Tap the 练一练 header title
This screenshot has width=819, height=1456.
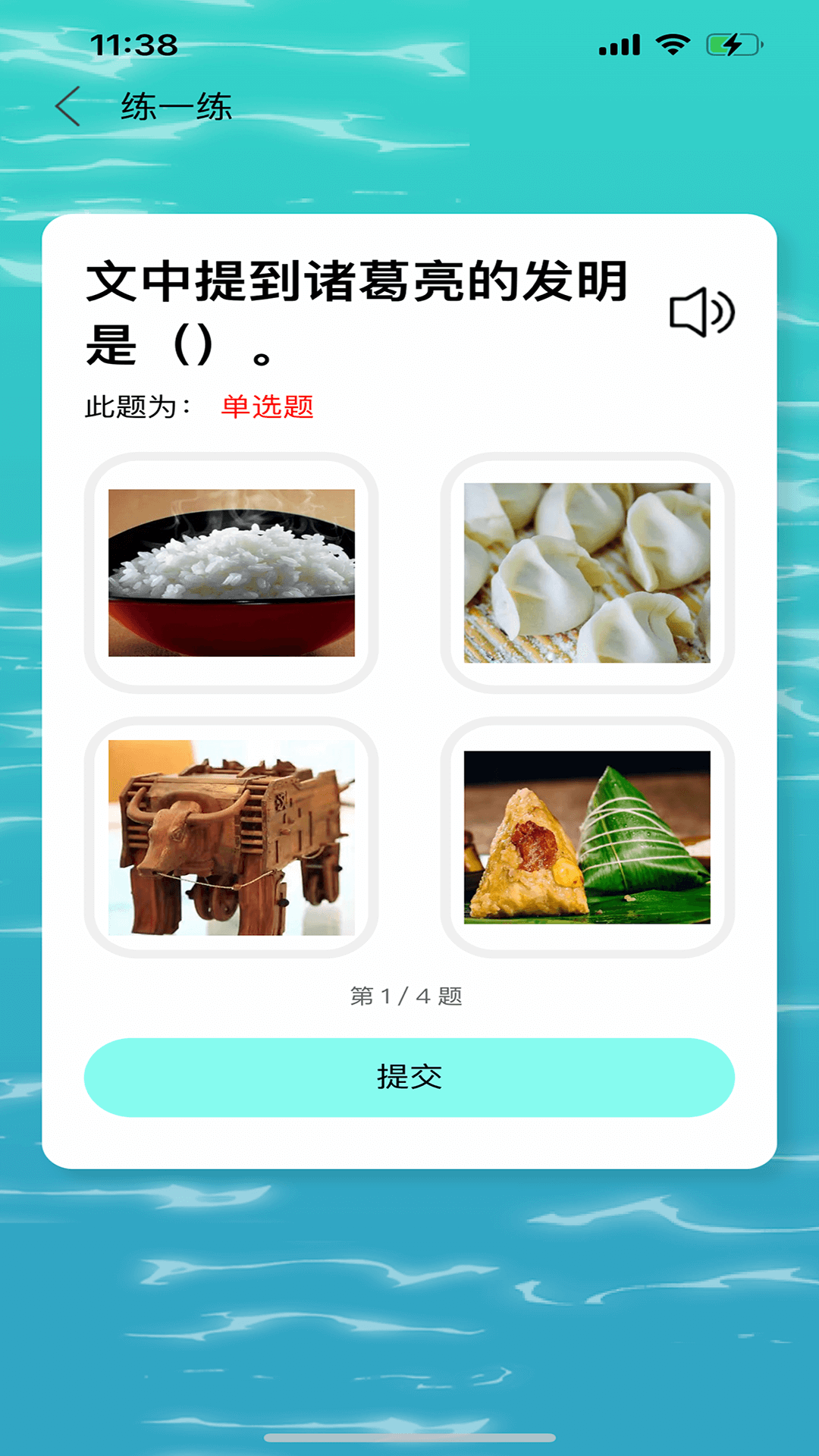(178, 105)
